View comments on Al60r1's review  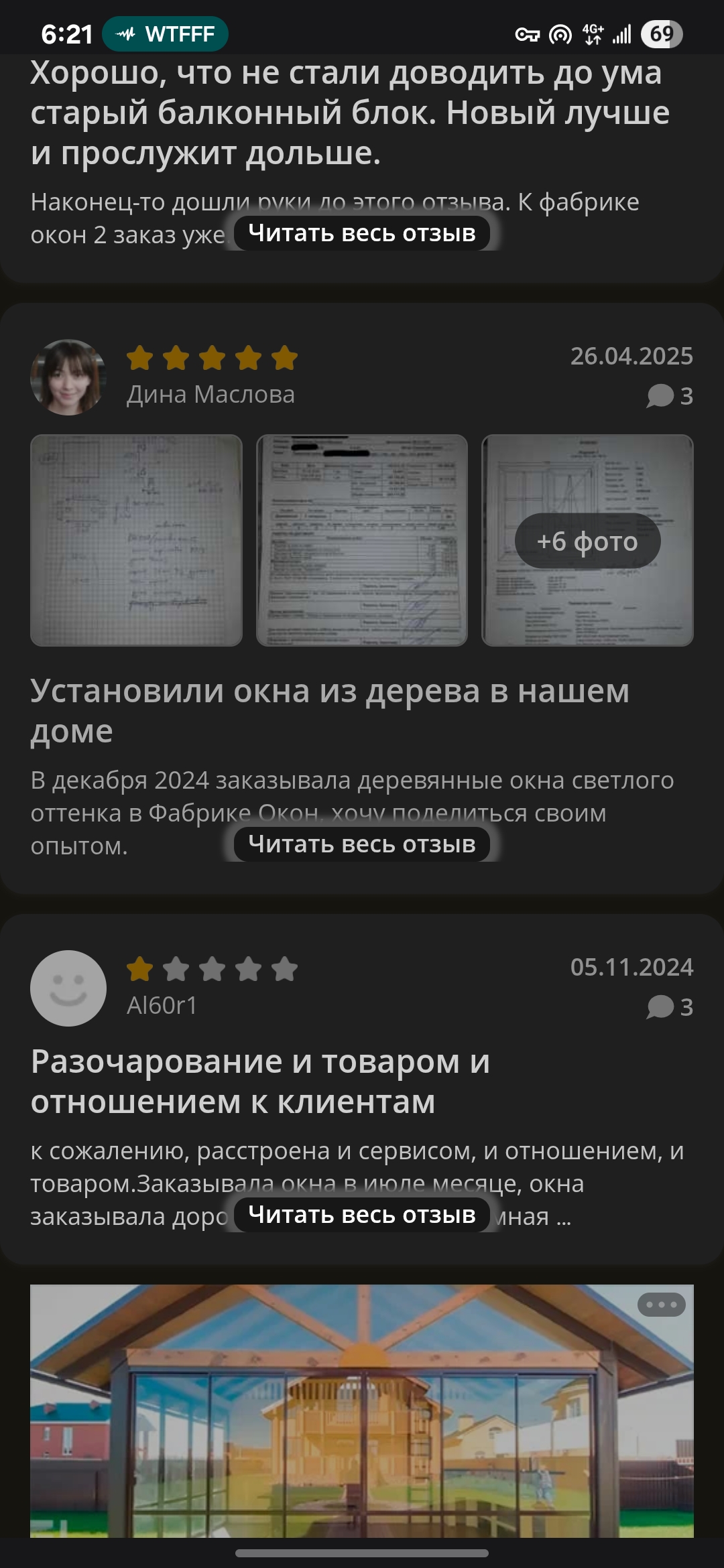[670, 1007]
